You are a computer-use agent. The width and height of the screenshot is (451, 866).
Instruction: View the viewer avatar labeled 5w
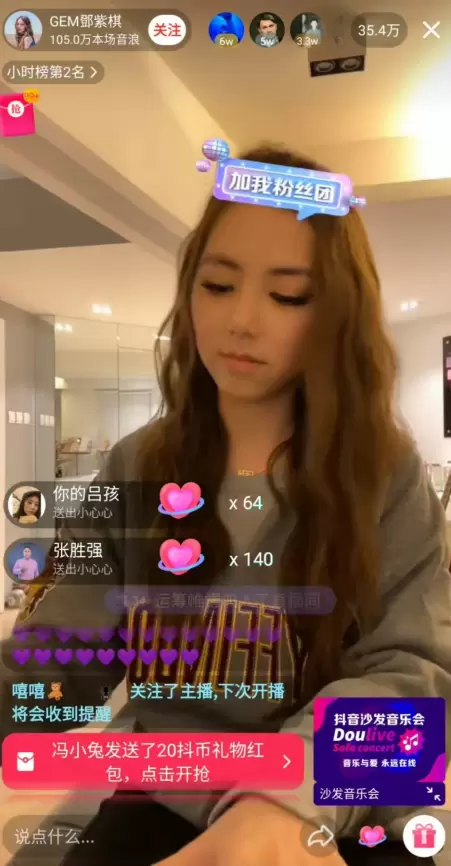tap(267, 30)
